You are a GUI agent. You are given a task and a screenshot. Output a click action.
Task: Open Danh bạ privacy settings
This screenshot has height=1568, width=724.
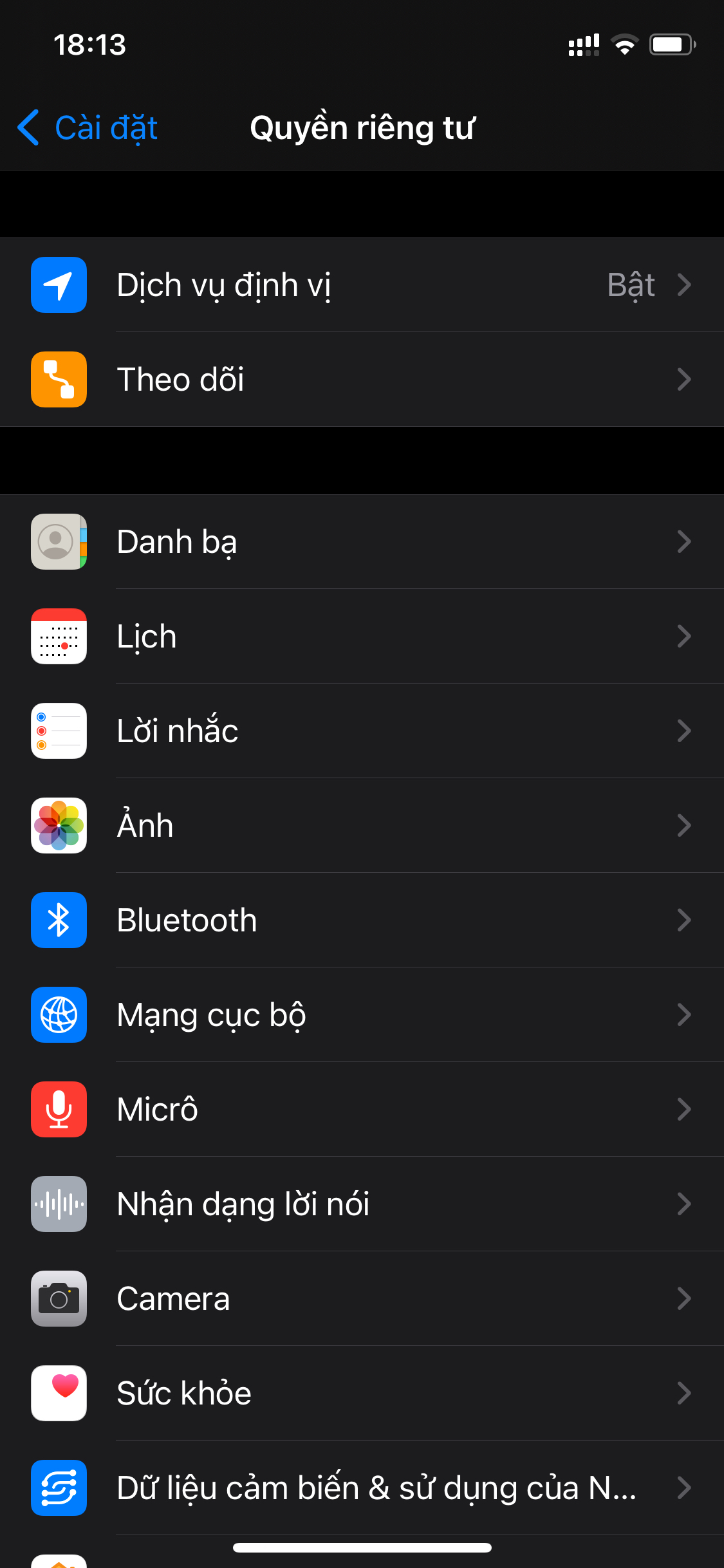tap(362, 542)
